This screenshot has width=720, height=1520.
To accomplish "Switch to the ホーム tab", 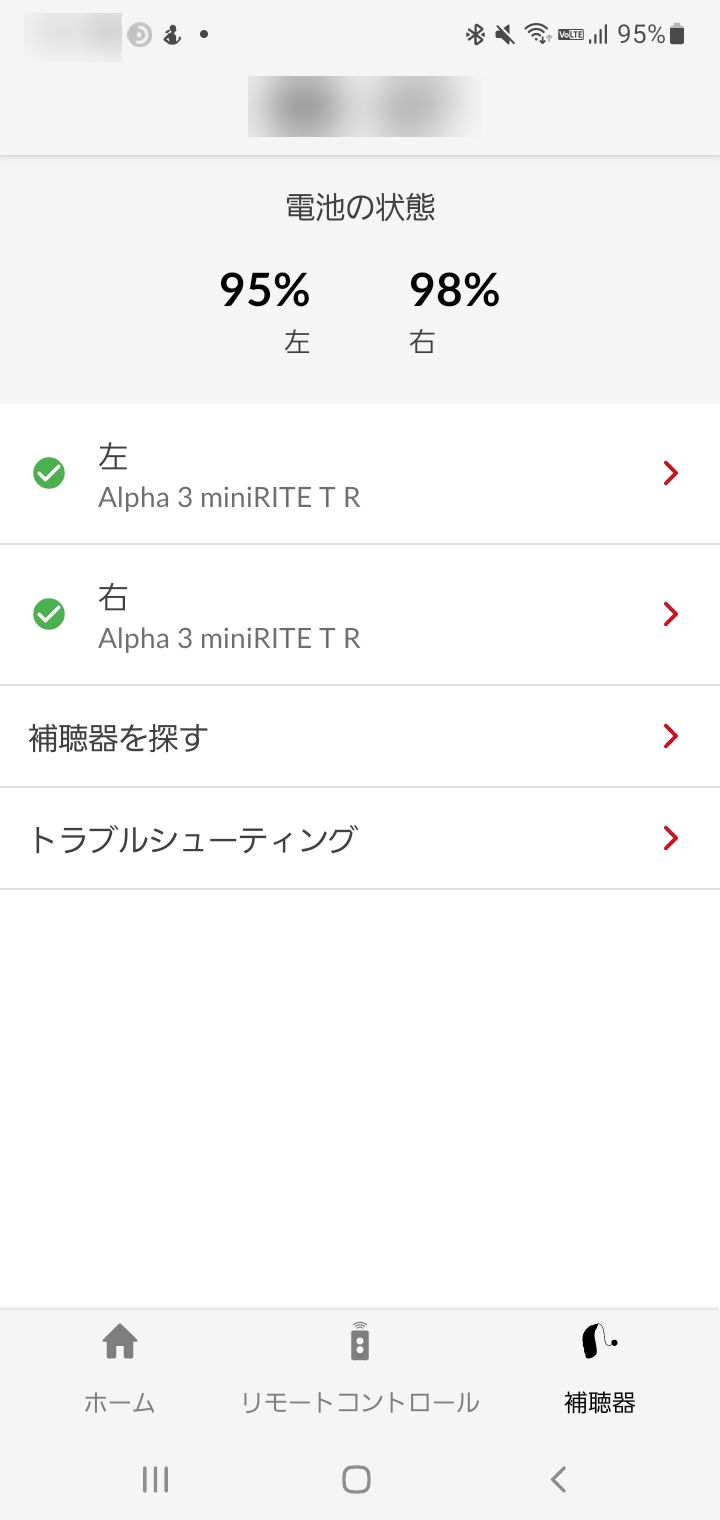I will pyautogui.click(x=120, y=1368).
